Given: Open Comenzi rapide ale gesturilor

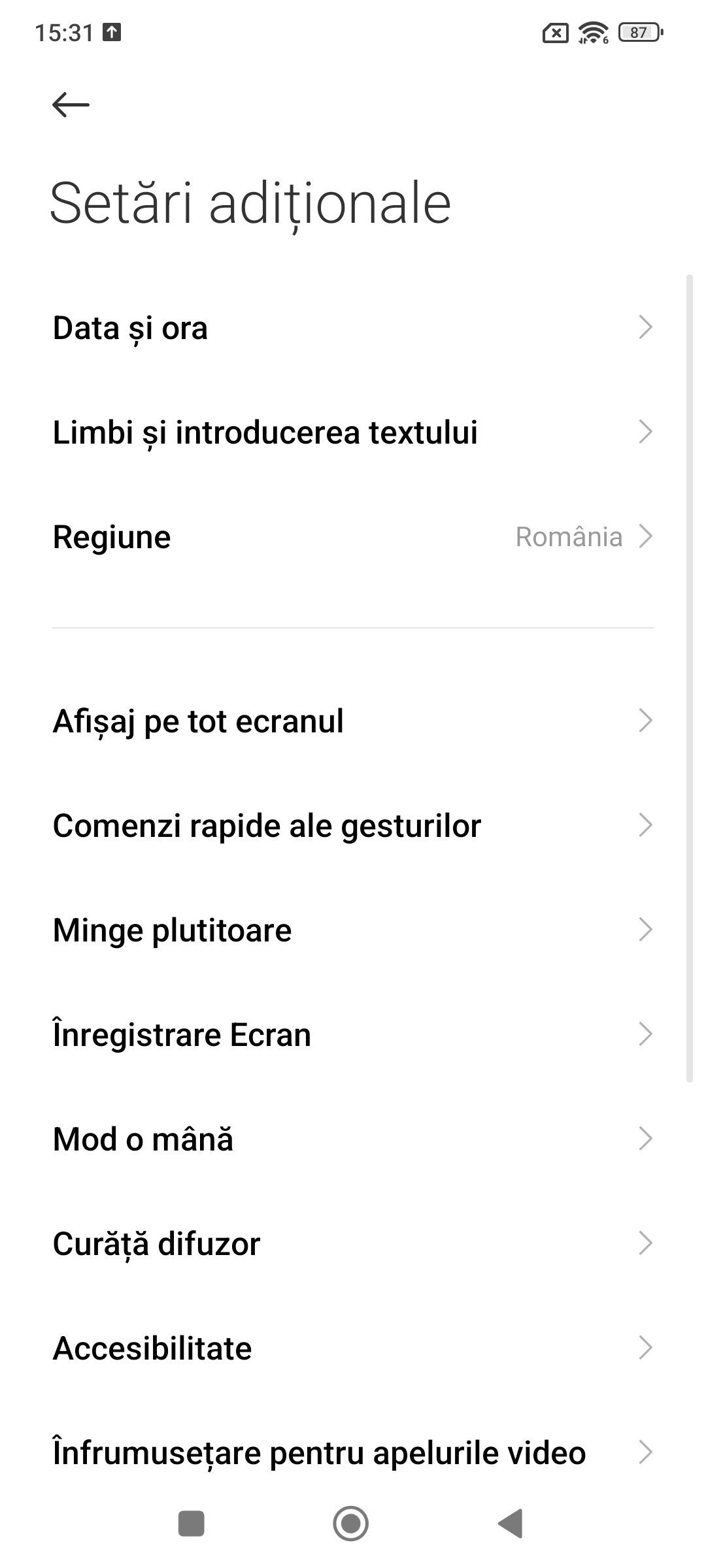Looking at the screenshot, I should pyautogui.click(x=353, y=825).
